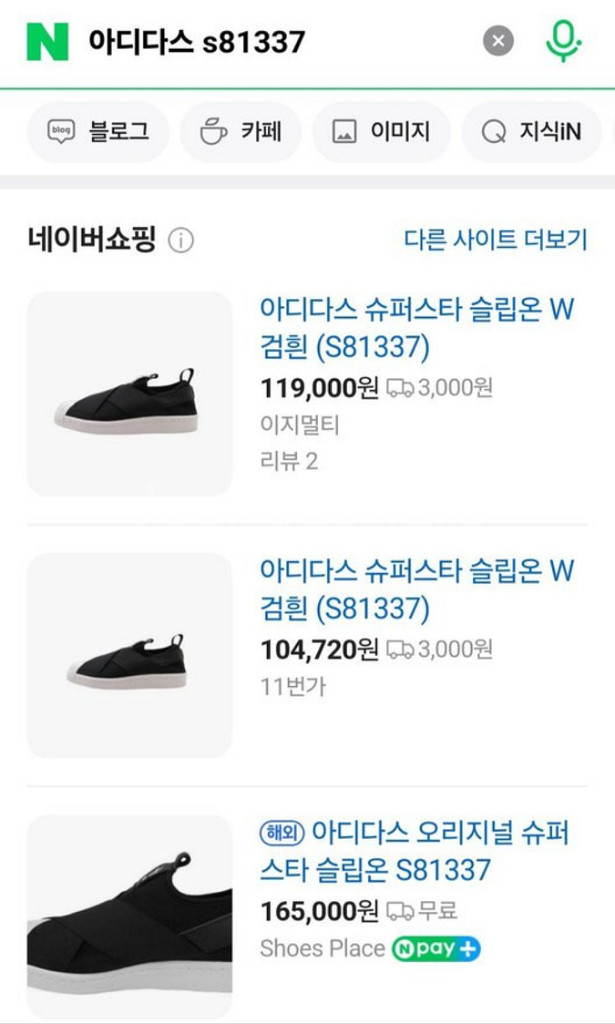
Task: Switch to the 카페 tab
Action: 241,131
